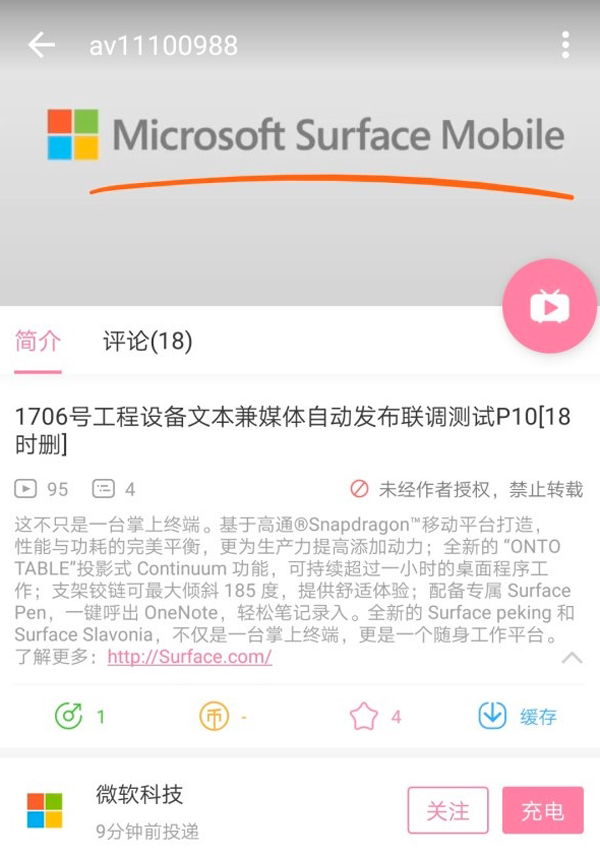Collapse the video description
This screenshot has height=856, width=600.
coord(572,657)
